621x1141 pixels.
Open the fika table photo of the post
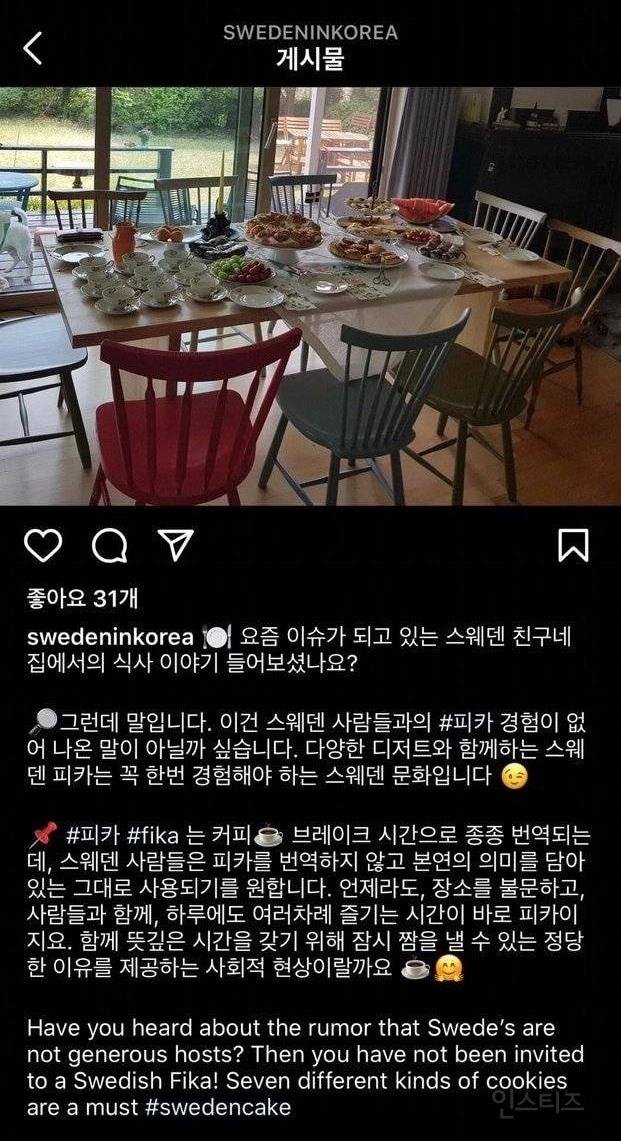(x=310, y=297)
